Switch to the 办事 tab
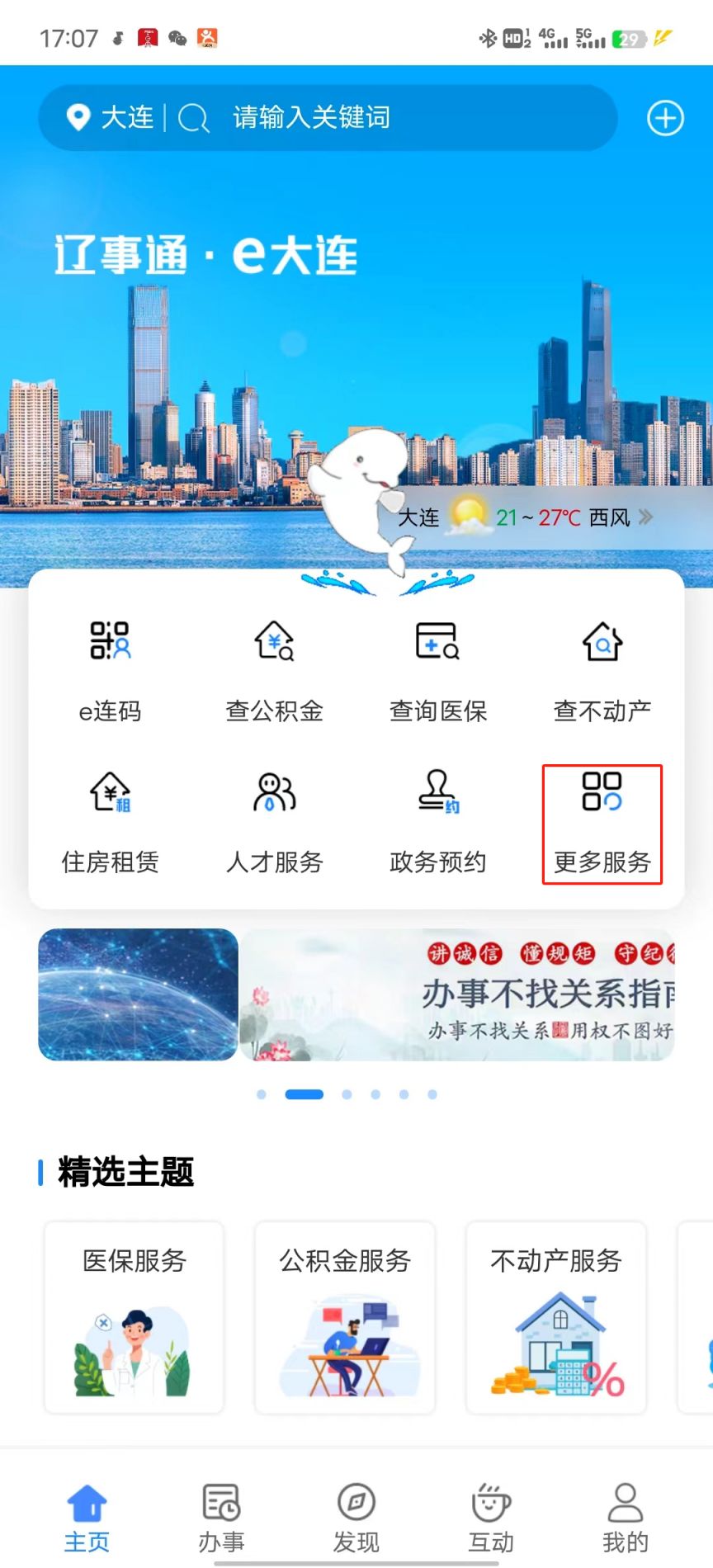The height and width of the screenshot is (1568, 713). (x=221, y=1517)
